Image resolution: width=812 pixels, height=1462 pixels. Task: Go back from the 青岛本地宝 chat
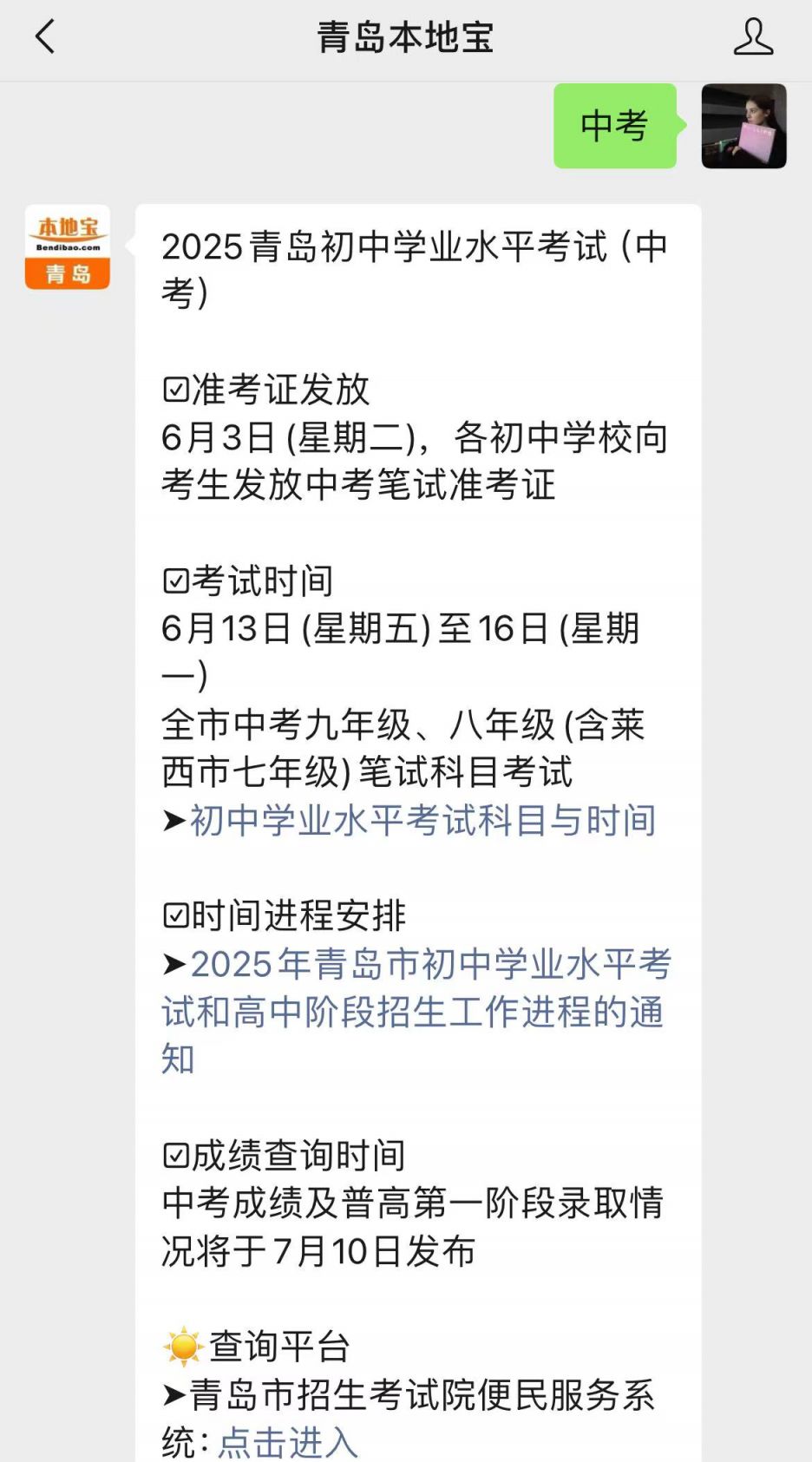pyautogui.click(x=45, y=37)
